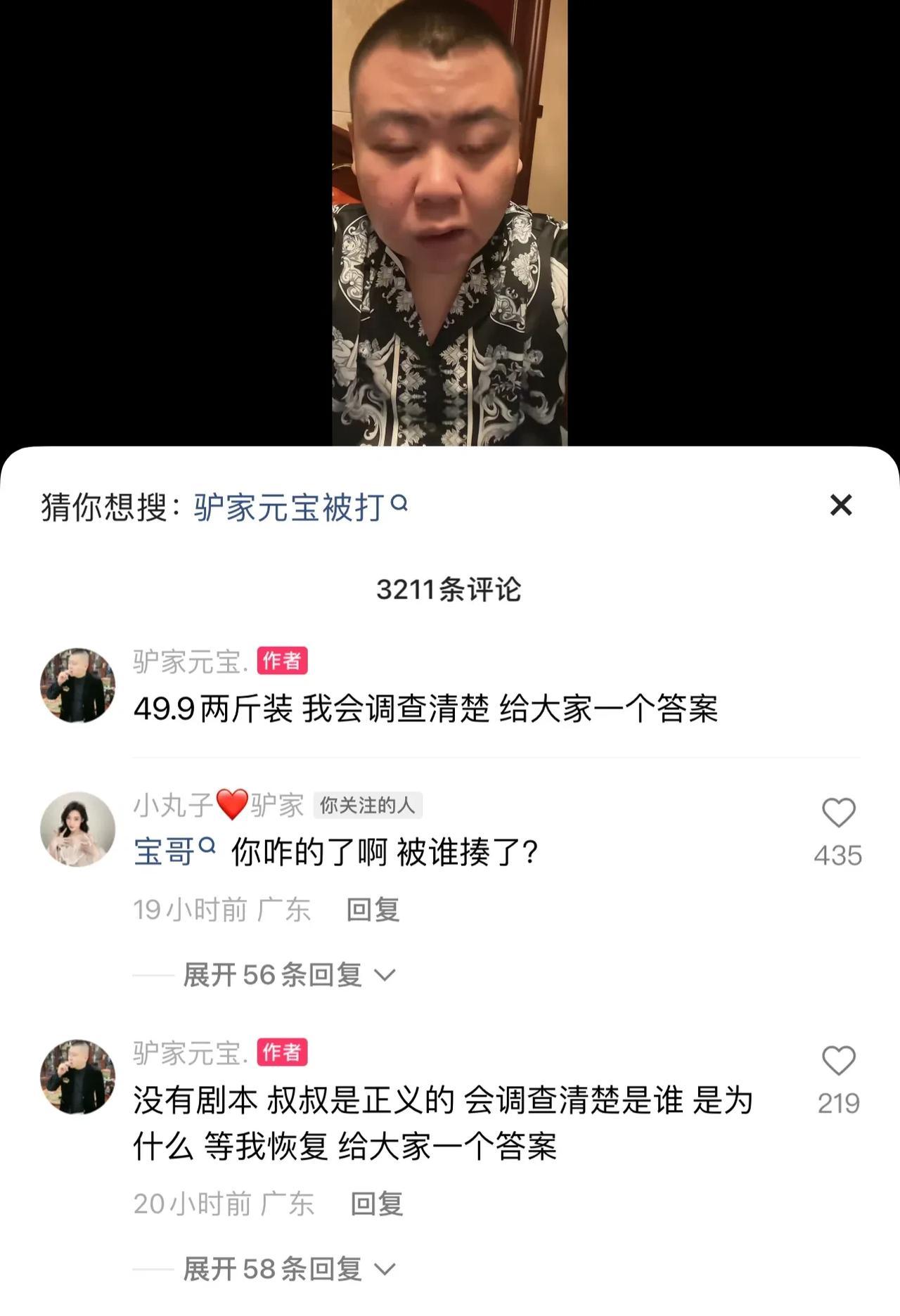
Task: Open author avatar on pinned 49.9 comment
Action: point(77,685)
